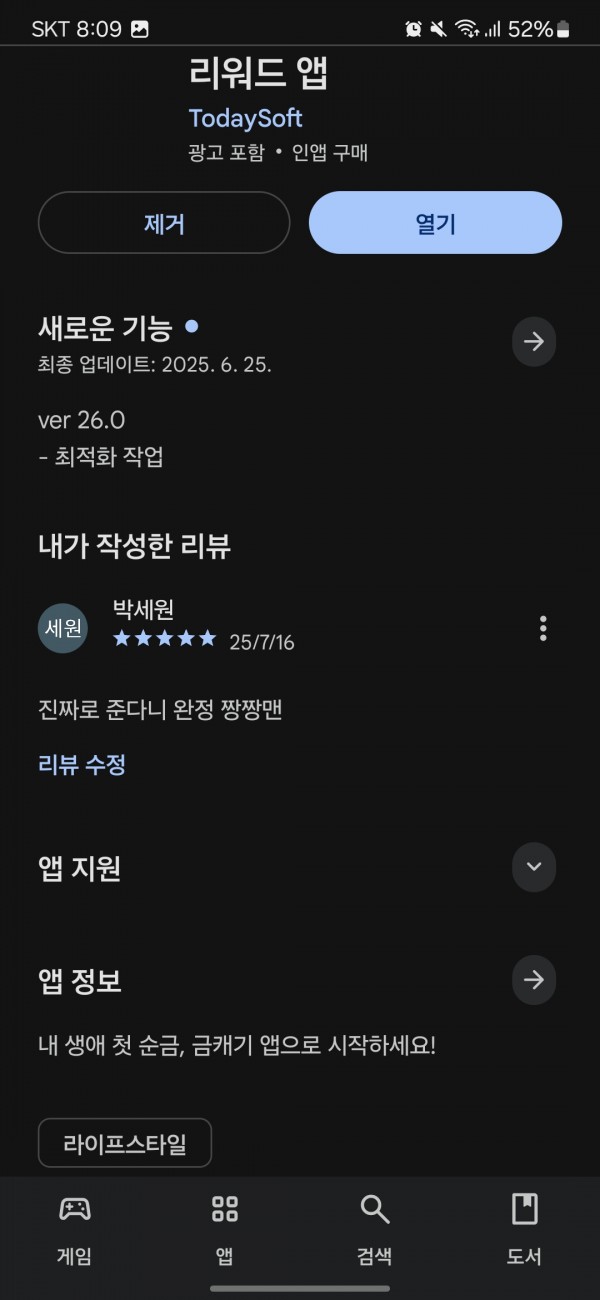600x1300 pixels.
Task: Expand the 앱 지원 section
Action: 534,867
